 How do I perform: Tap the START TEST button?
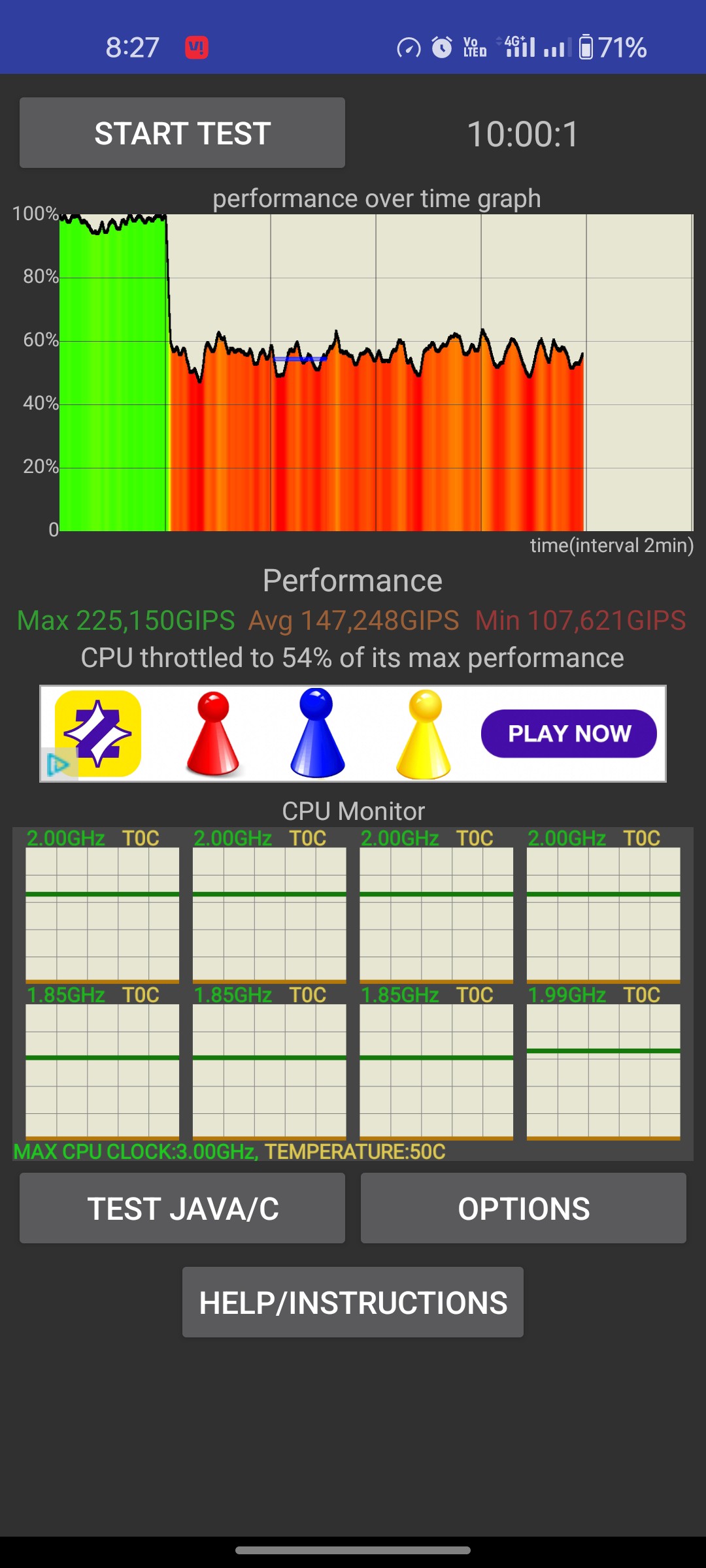(182, 133)
